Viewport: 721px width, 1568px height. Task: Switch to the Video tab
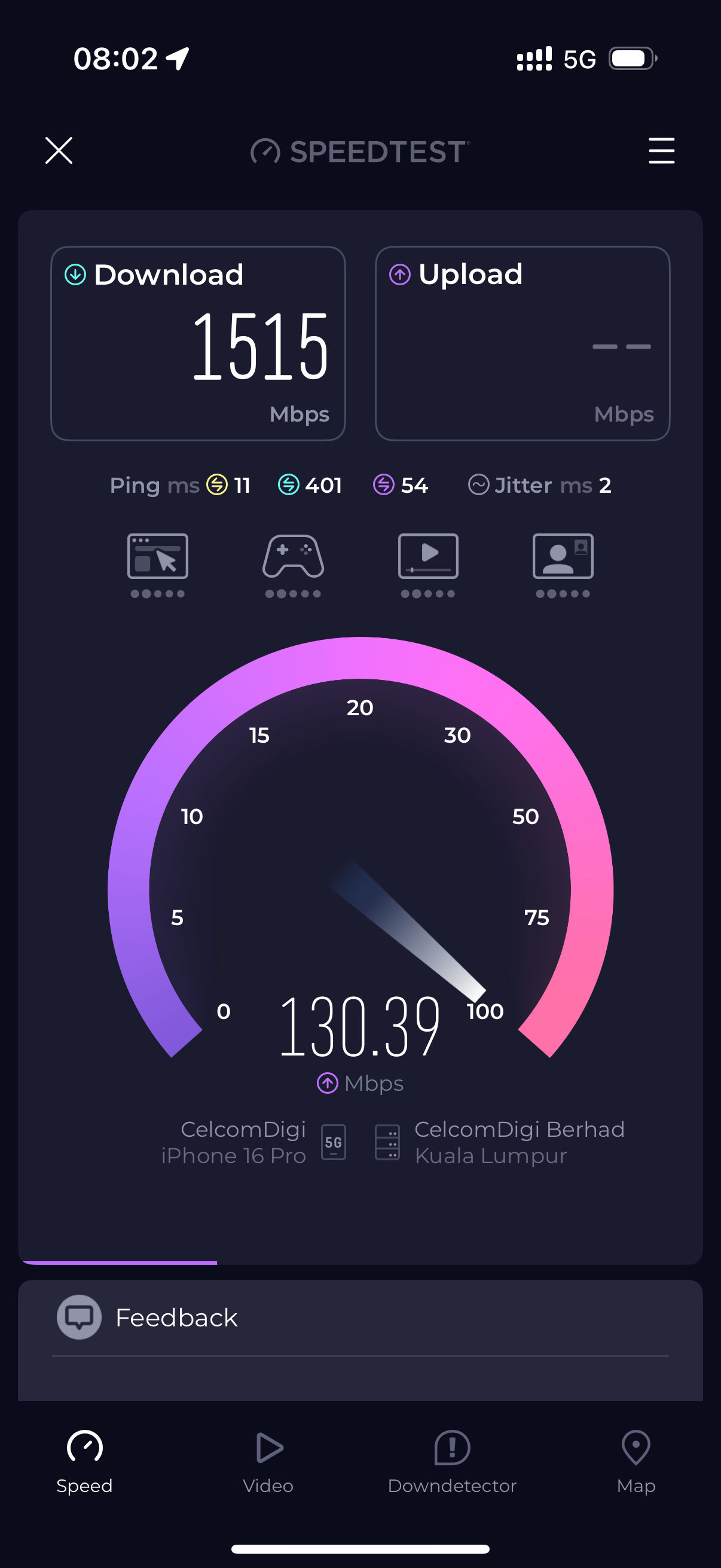pyautogui.click(x=268, y=1462)
